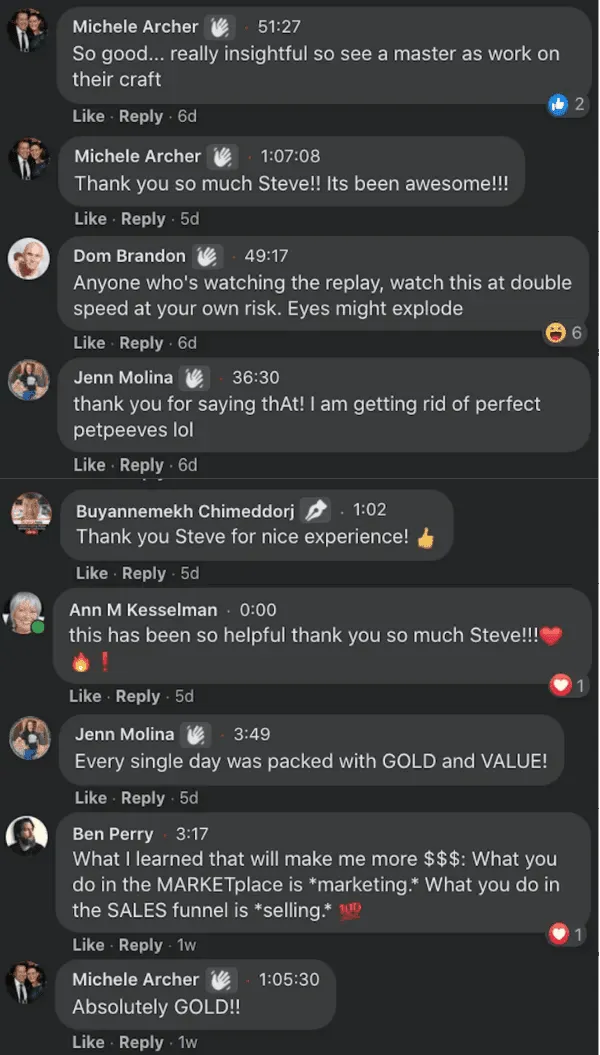Tap Ann M Kesselman's profile picture

[26, 613]
